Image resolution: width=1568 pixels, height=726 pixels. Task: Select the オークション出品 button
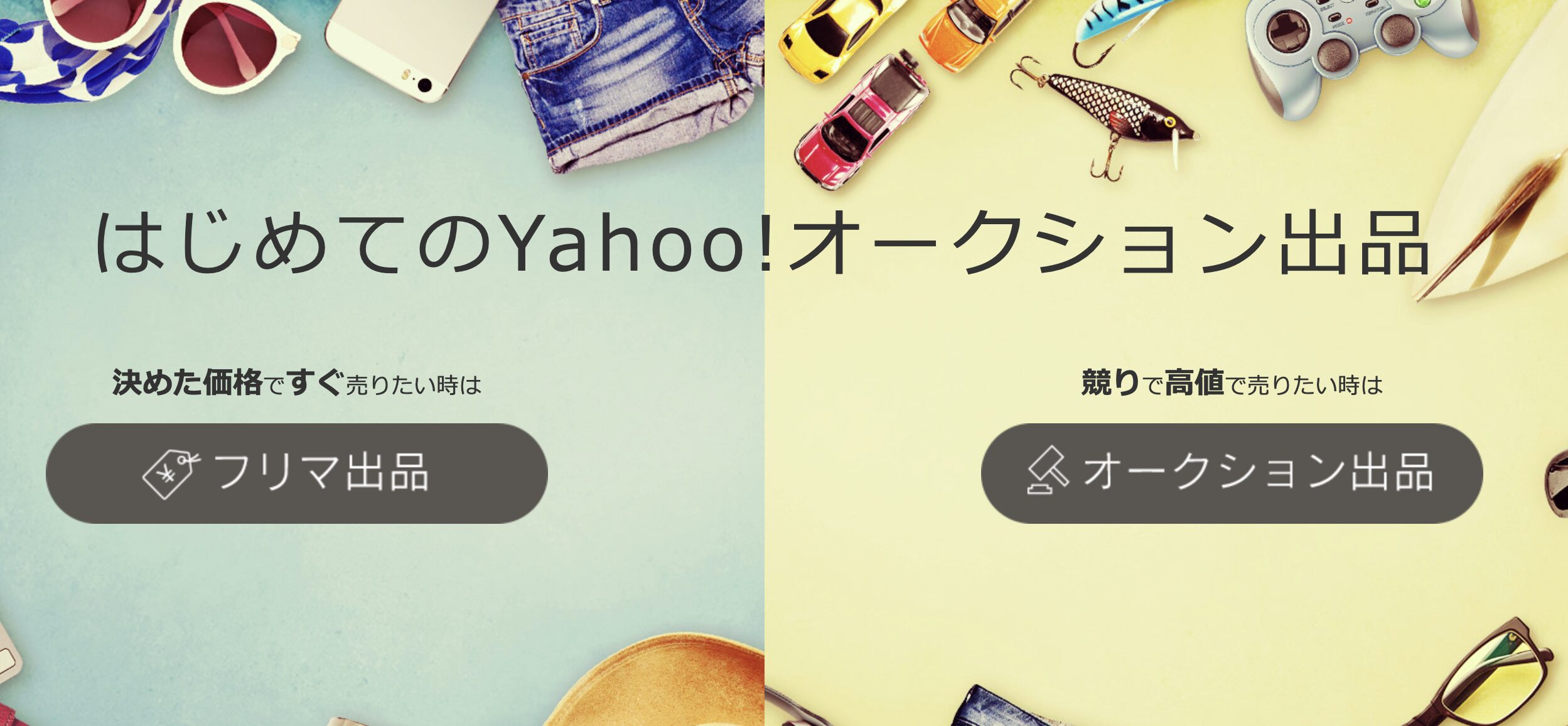[1232, 473]
